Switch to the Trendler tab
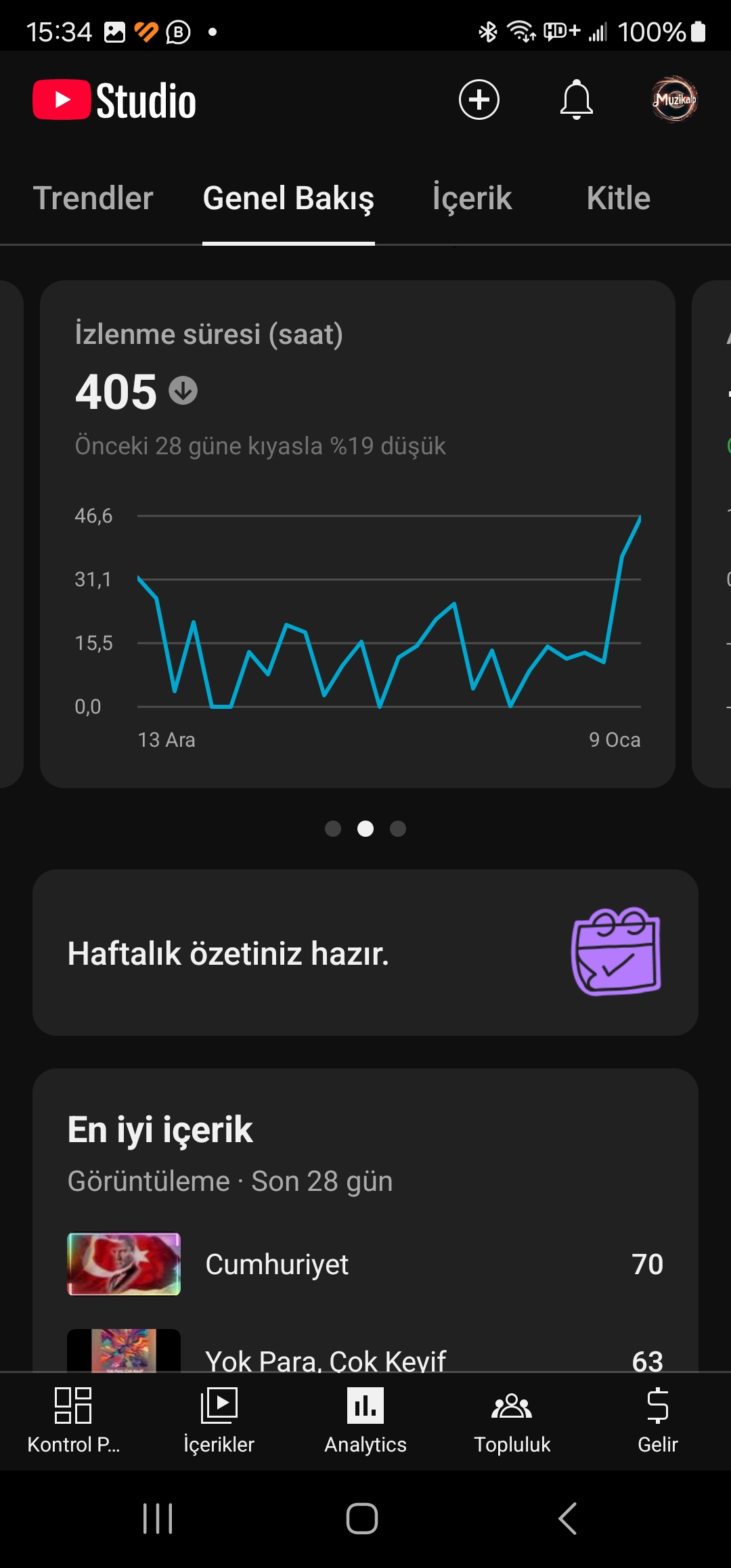 (93, 198)
